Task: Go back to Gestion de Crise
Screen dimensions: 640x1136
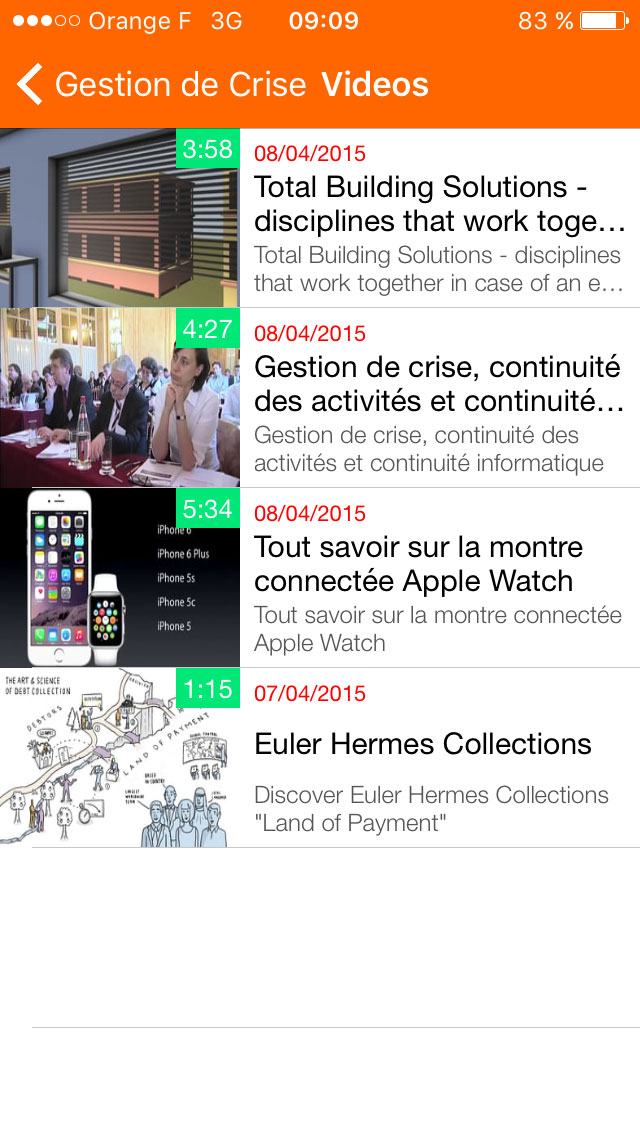Action: (160, 85)
